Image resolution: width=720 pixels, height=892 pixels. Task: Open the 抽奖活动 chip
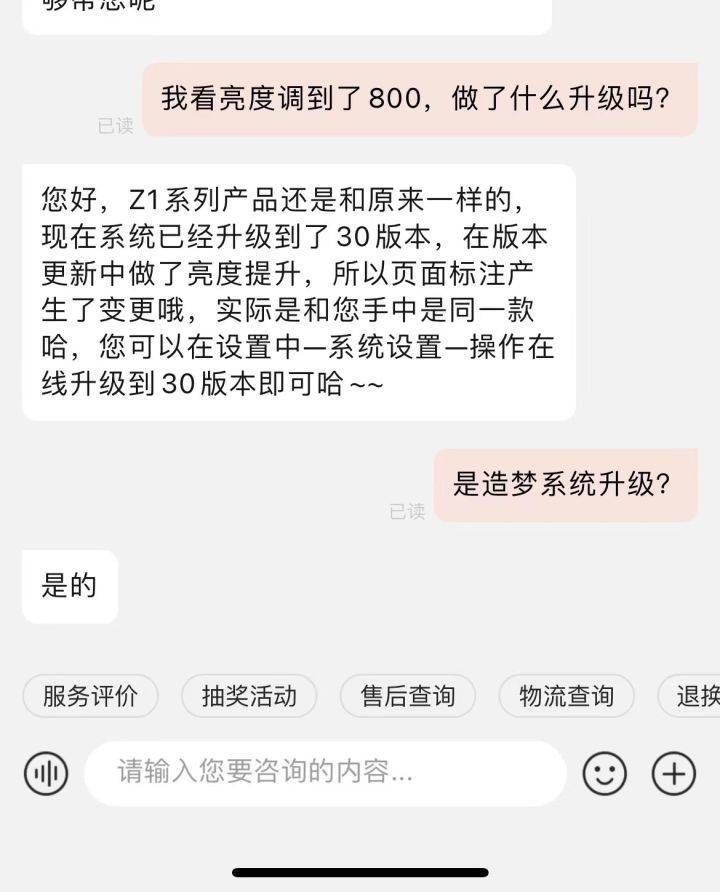click(249, 696)
